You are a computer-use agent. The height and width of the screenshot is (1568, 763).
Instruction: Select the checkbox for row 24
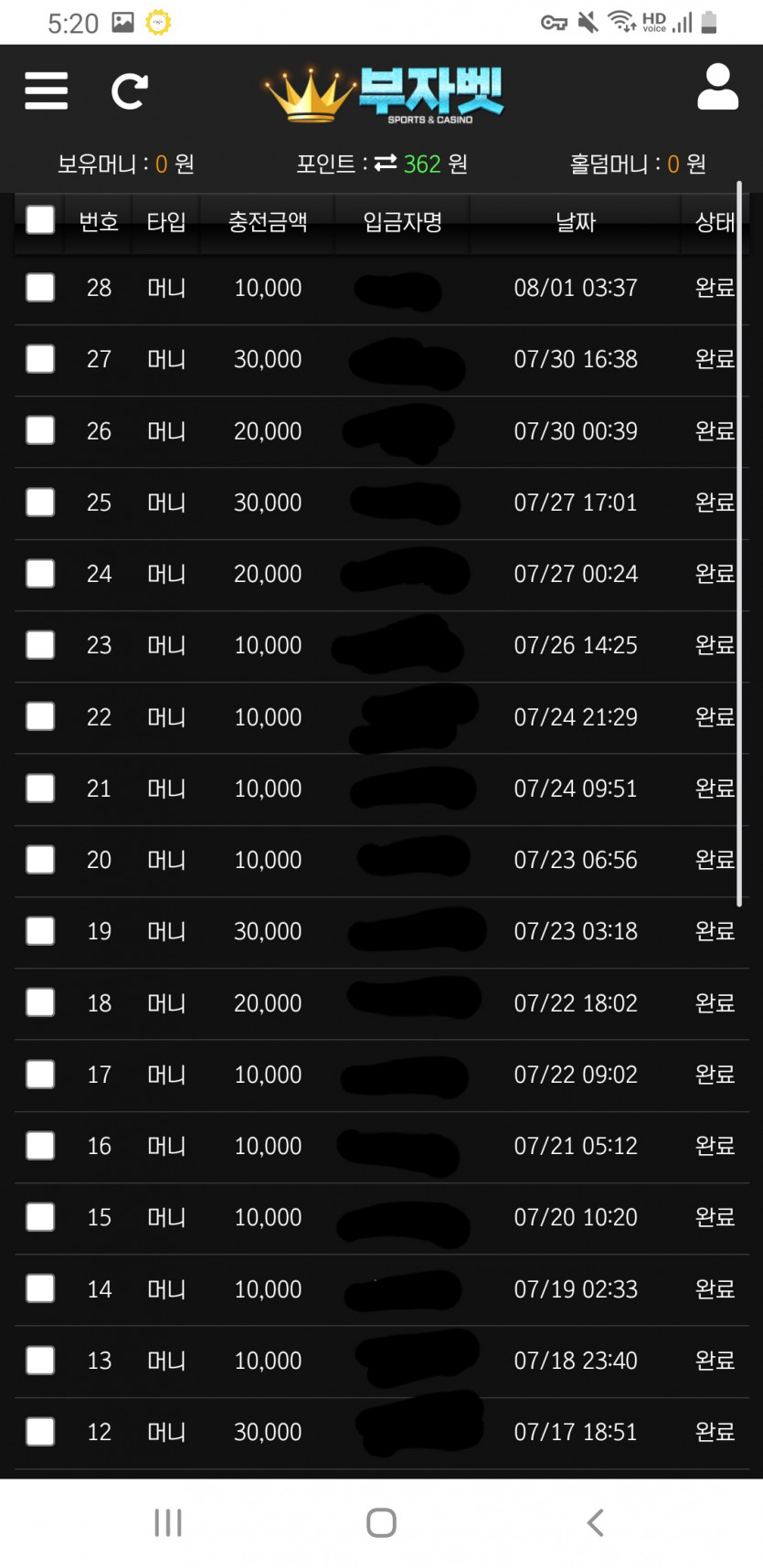(x=40, y=574)
